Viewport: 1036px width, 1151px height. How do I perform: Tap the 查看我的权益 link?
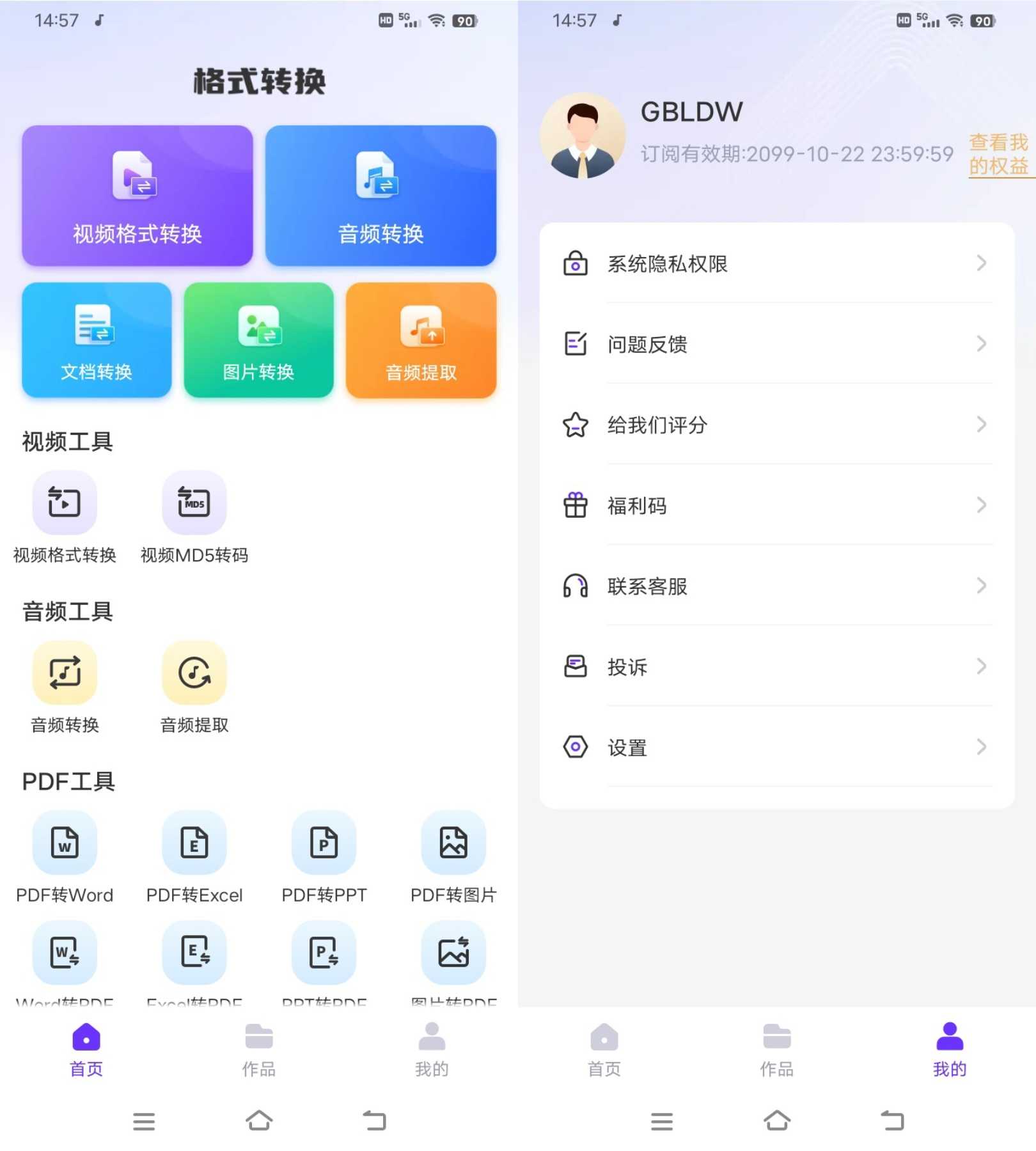[x=998, y=154]
